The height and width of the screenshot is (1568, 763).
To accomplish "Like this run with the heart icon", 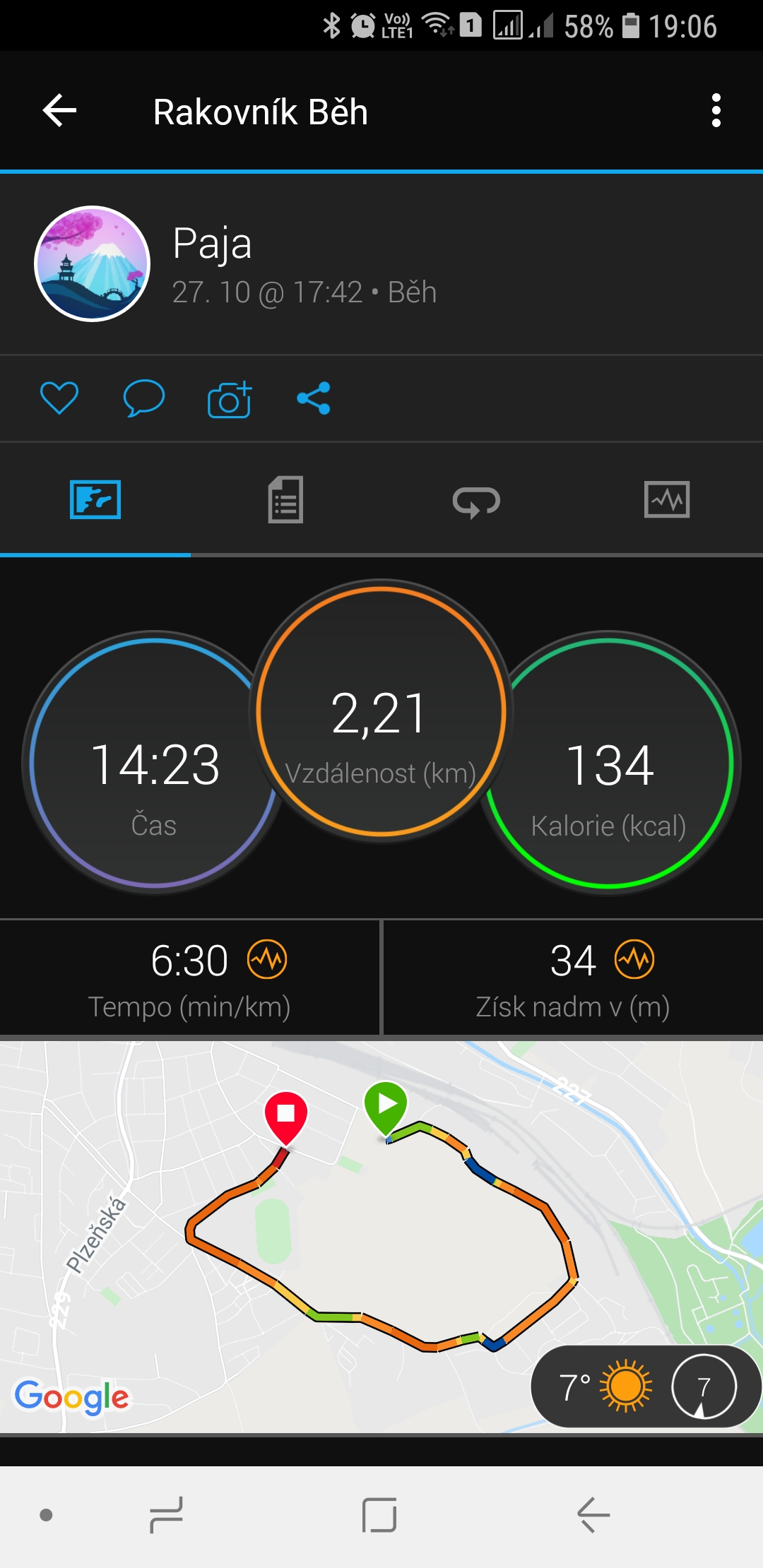I will (x=59, y=398).
